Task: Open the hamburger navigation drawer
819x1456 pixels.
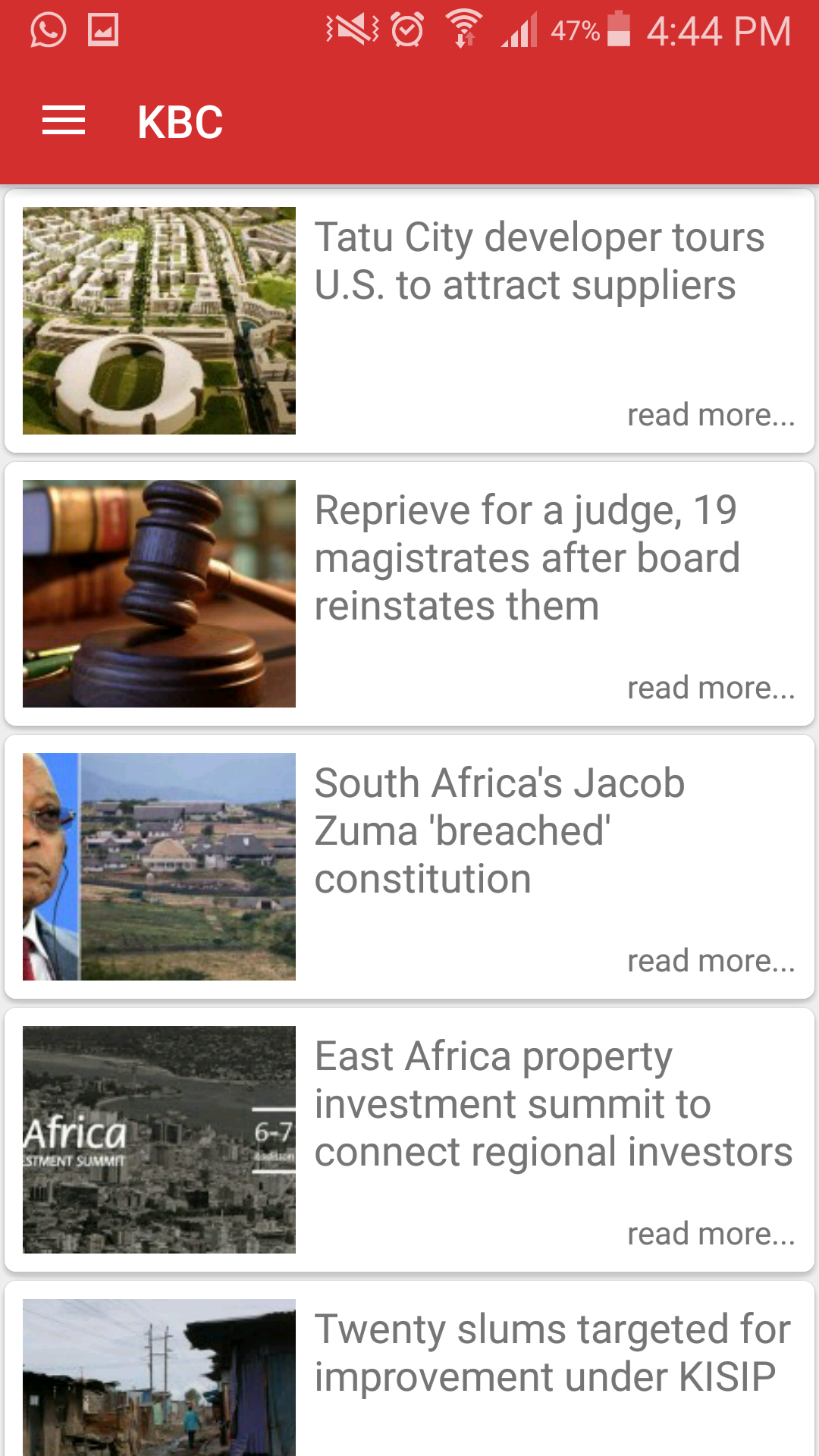Action: [64, 121]
